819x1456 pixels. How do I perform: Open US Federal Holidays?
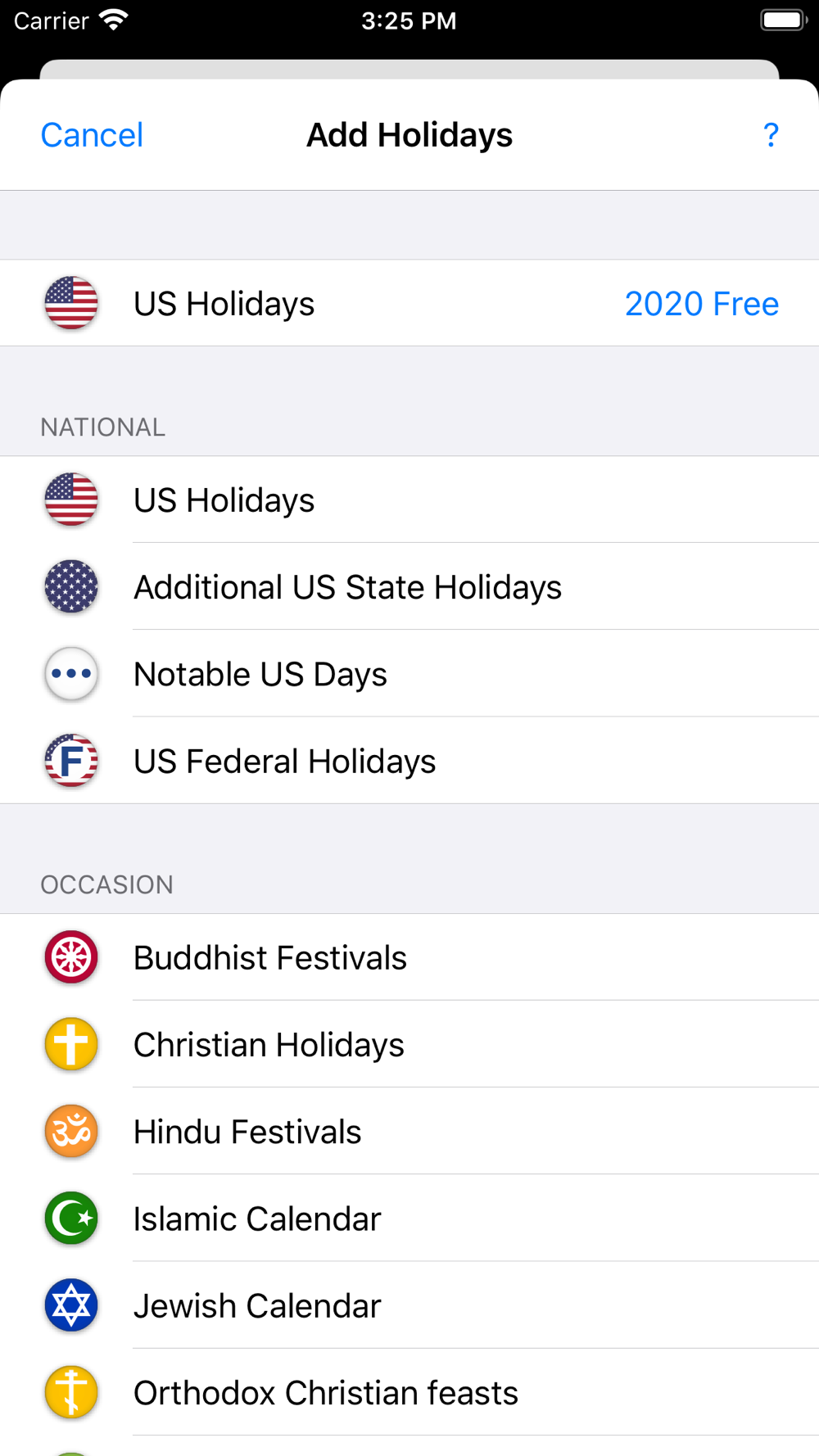pos(409,760)
